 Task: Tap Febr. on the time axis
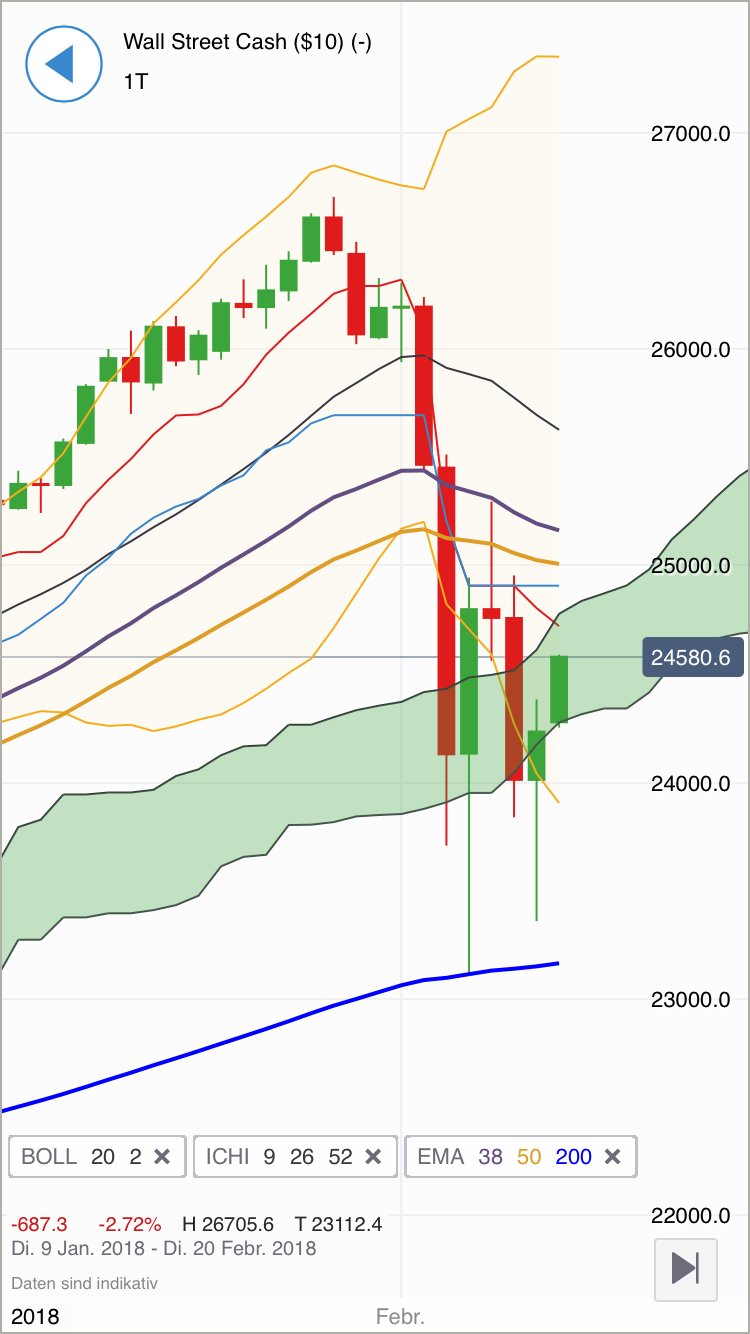pyautogui.click(x=400, y=1317)
